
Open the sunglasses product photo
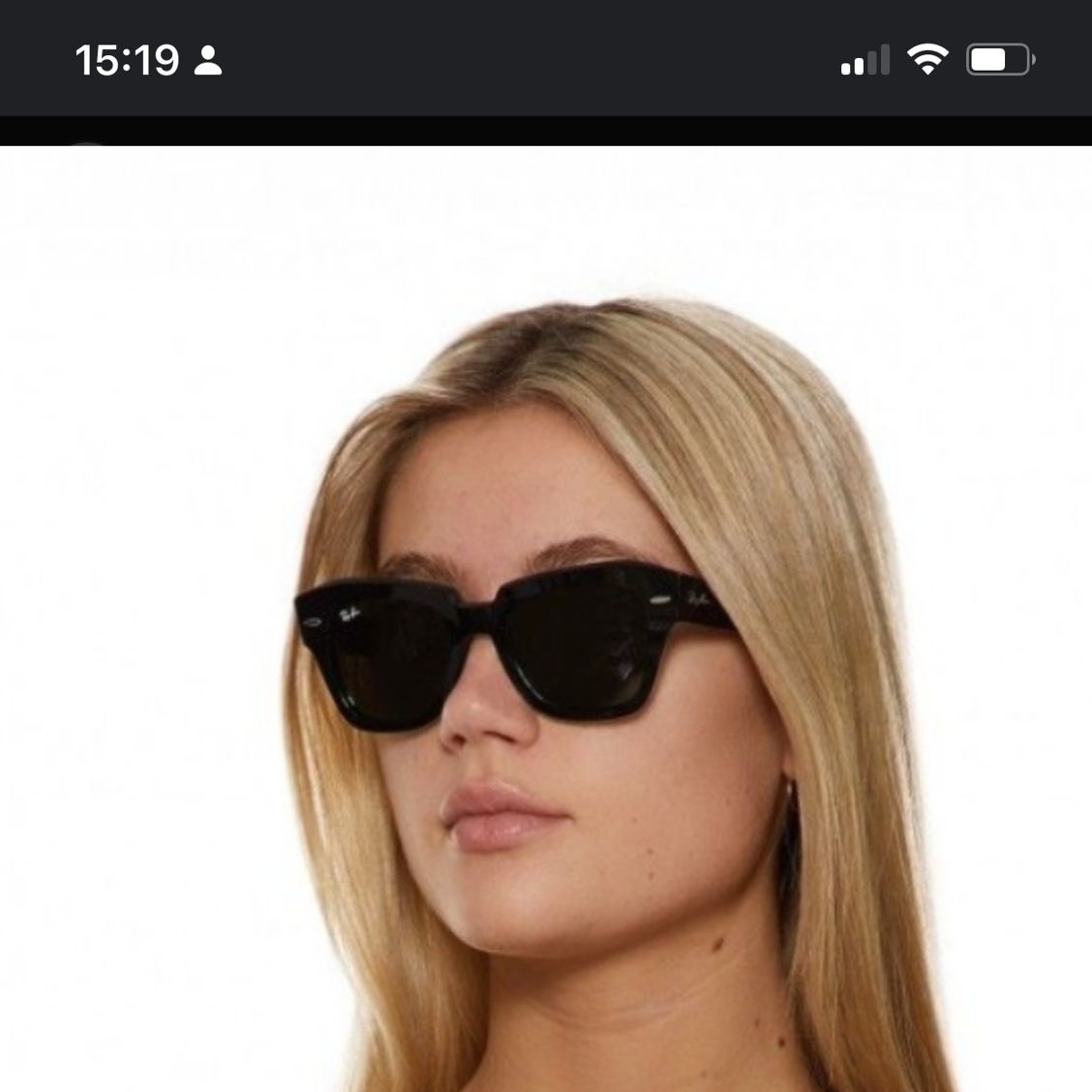[546, 620]
